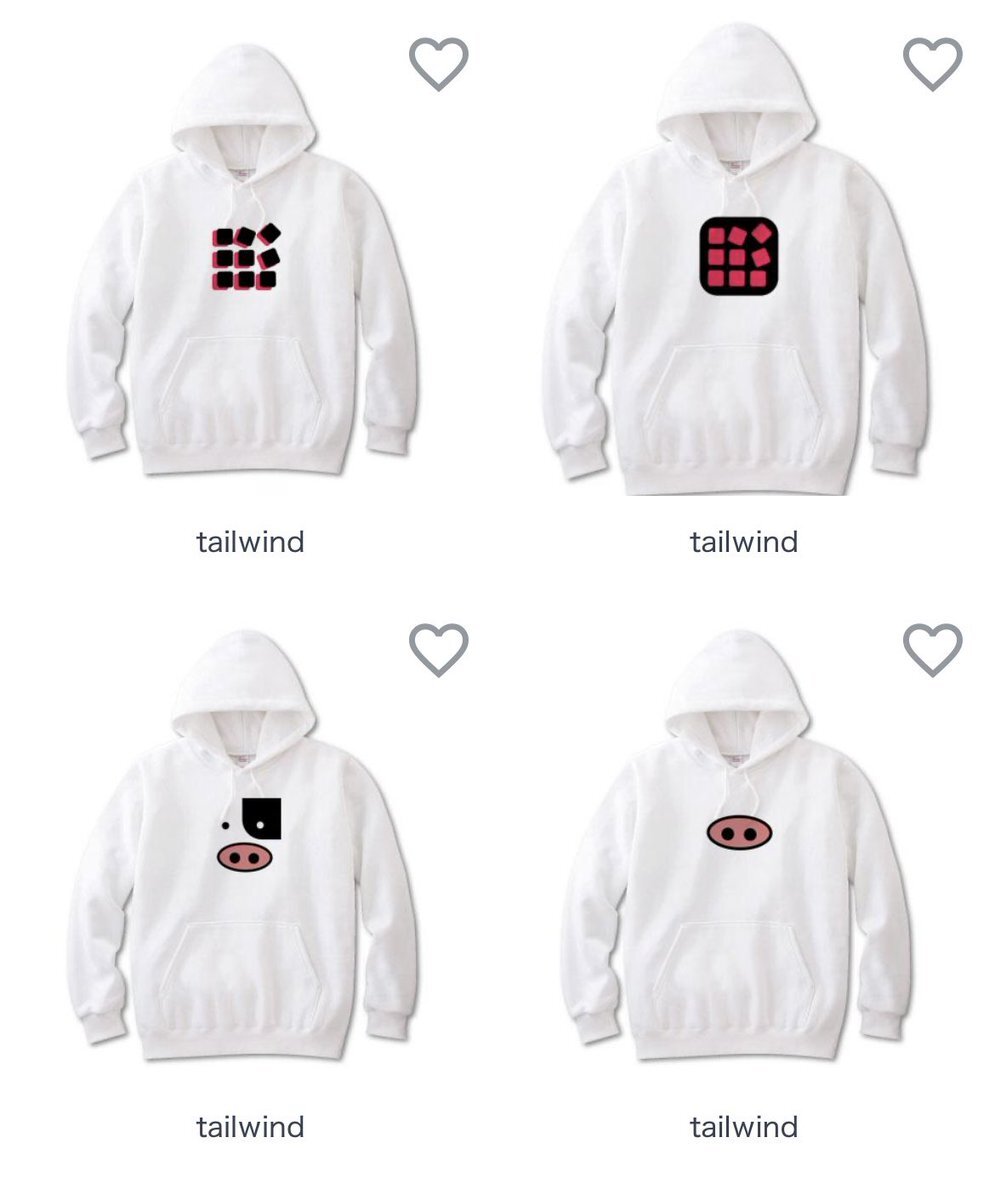The height and width of the screenshot is (1200, 995).
Task: Like the hoodie with pig snout design
Action: coord(932,649)
